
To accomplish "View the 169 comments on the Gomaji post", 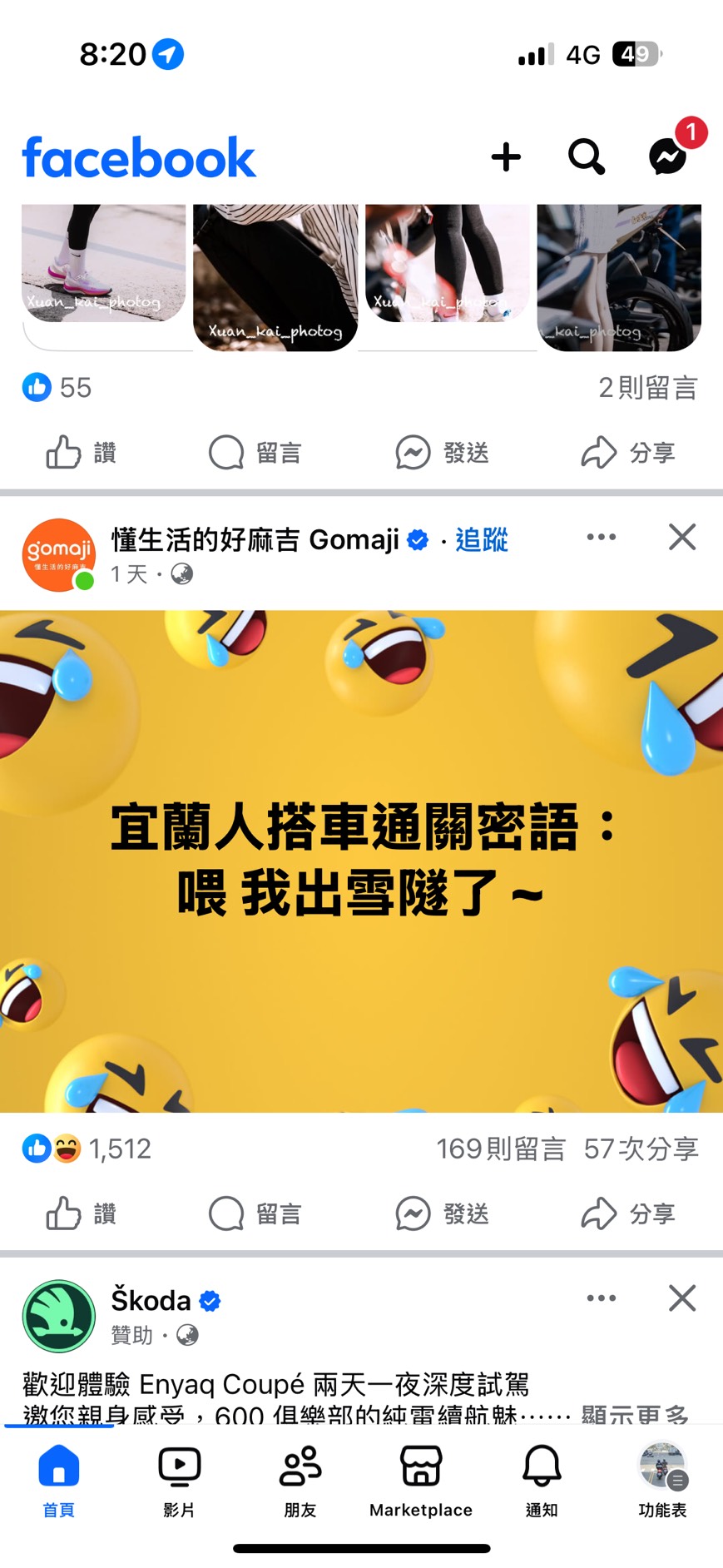I will tap(501, 1149).
